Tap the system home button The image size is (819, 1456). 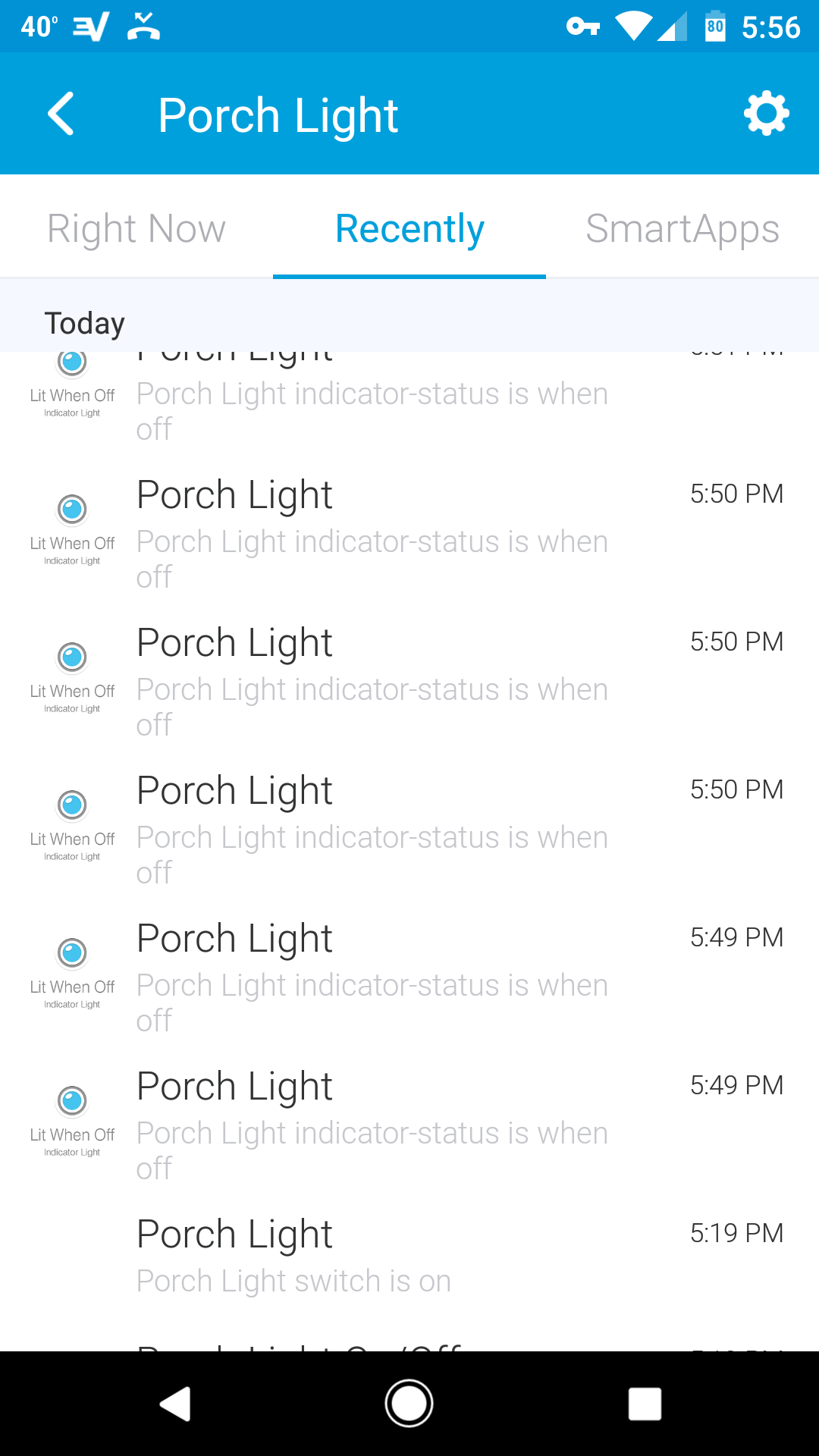click(x=409, y=1404)
